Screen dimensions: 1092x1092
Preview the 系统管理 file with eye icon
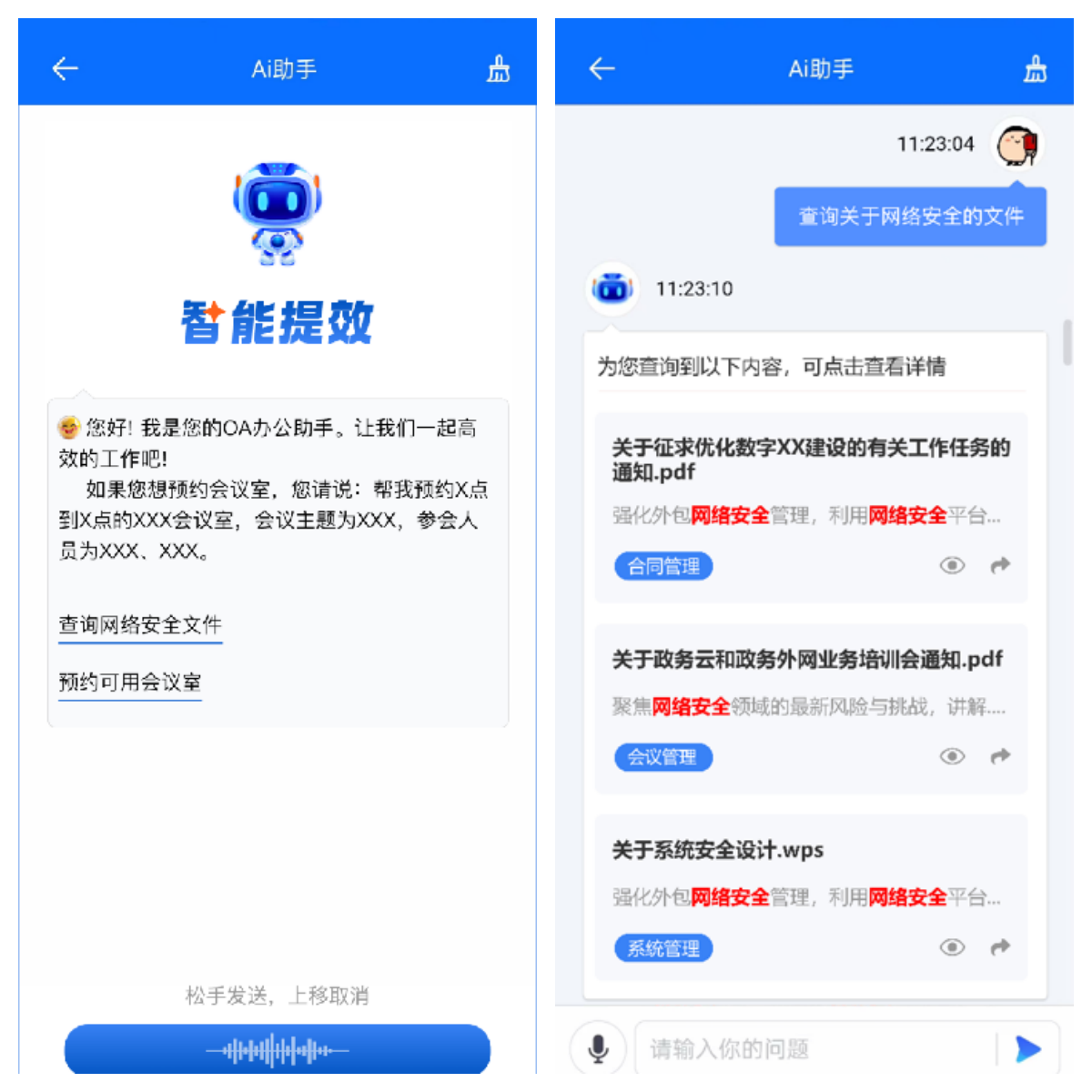point(952,948)
